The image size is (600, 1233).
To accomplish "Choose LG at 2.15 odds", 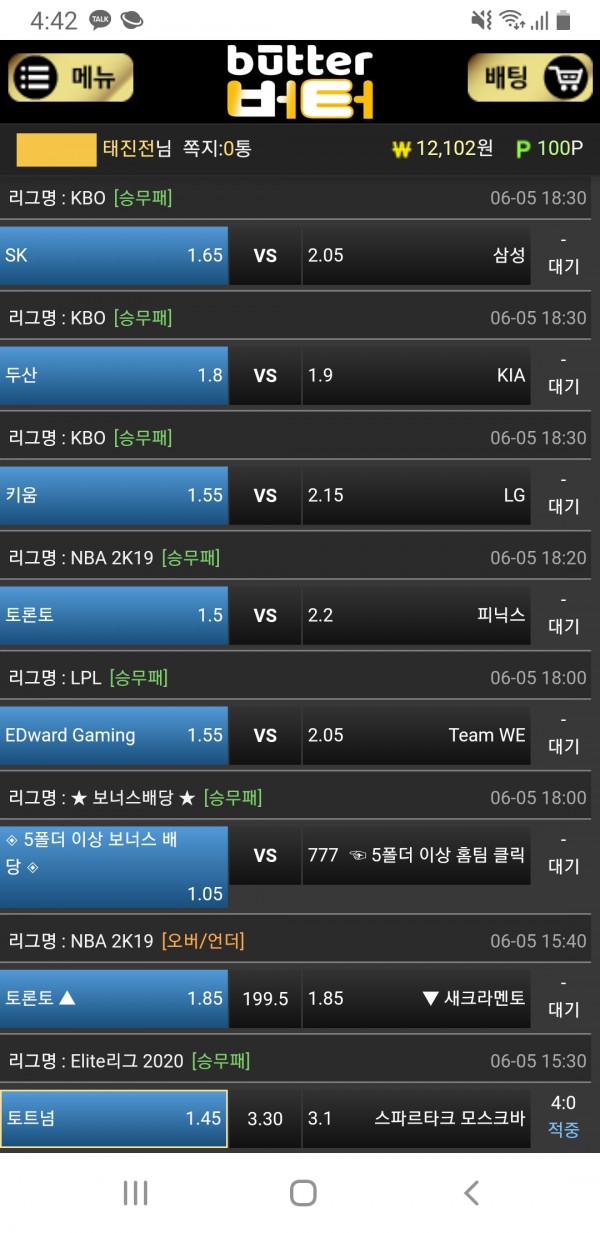I will click(x=416, y=495).
